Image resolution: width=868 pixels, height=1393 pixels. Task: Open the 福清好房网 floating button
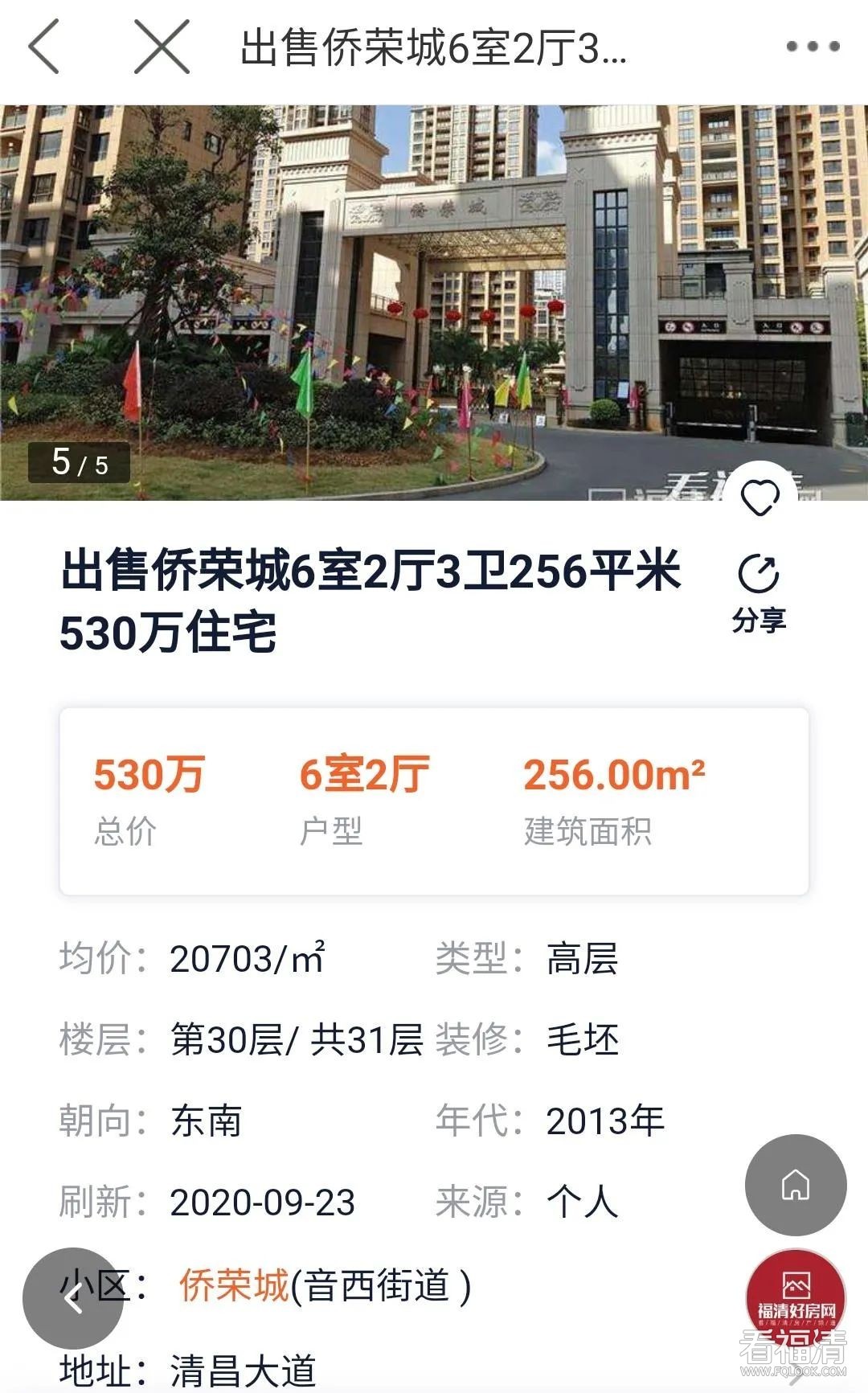796,1296
